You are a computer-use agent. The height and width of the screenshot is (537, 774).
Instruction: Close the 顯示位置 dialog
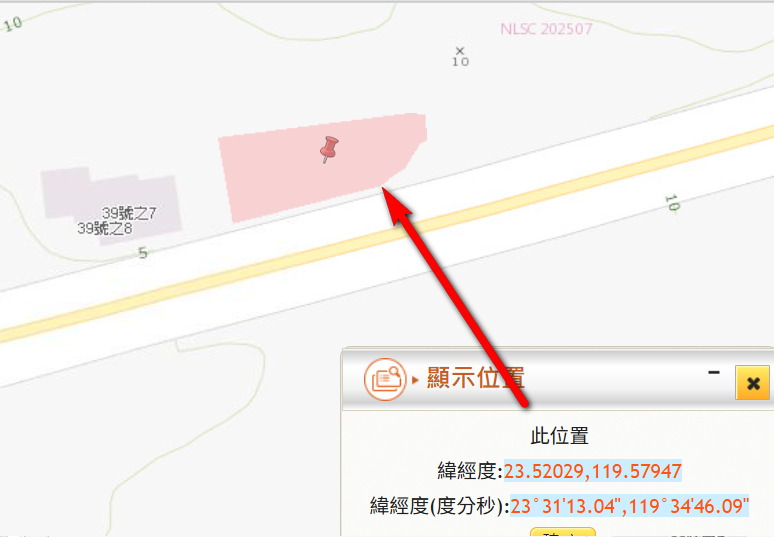752,383
